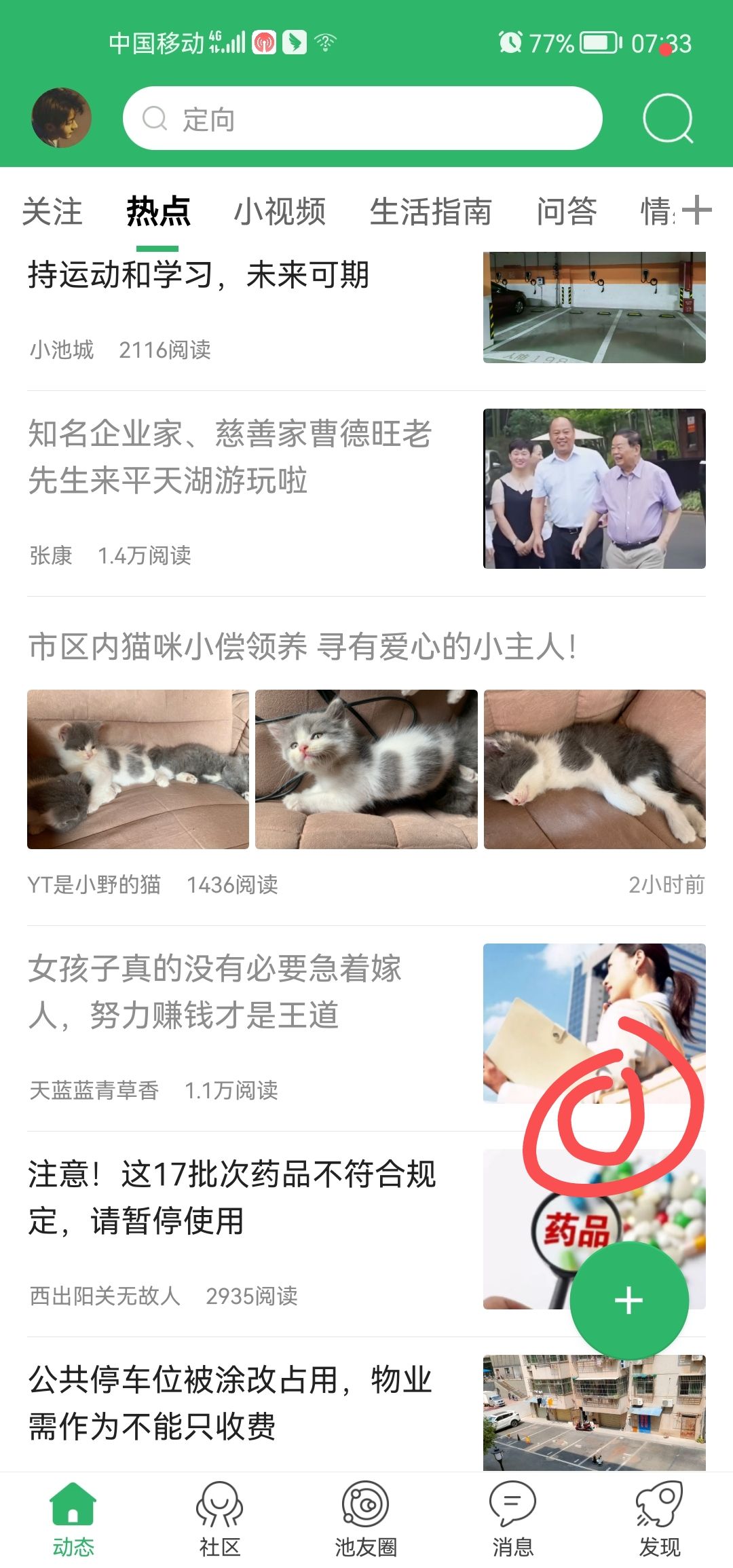Go to the 池友圈 tab
733x1568 pixels.
pos(366,1518)
